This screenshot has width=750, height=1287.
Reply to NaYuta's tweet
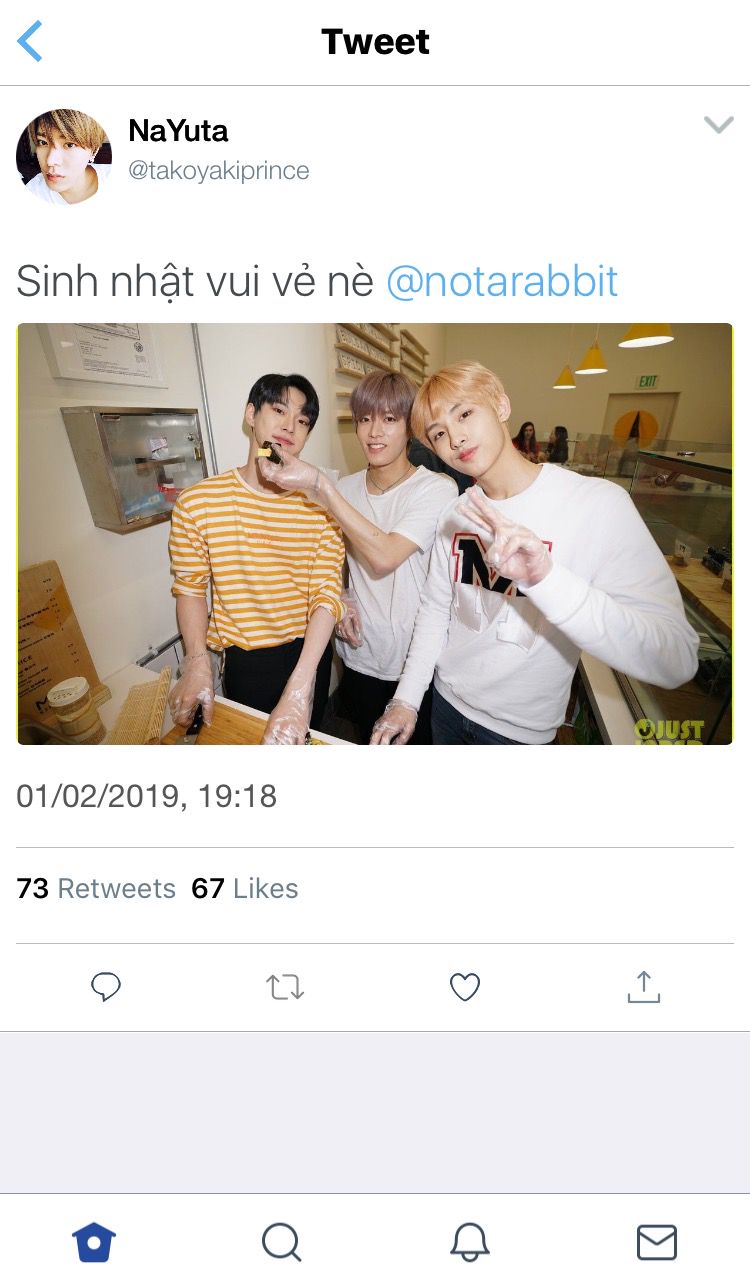pyautogui.click(x=106, y=987)
